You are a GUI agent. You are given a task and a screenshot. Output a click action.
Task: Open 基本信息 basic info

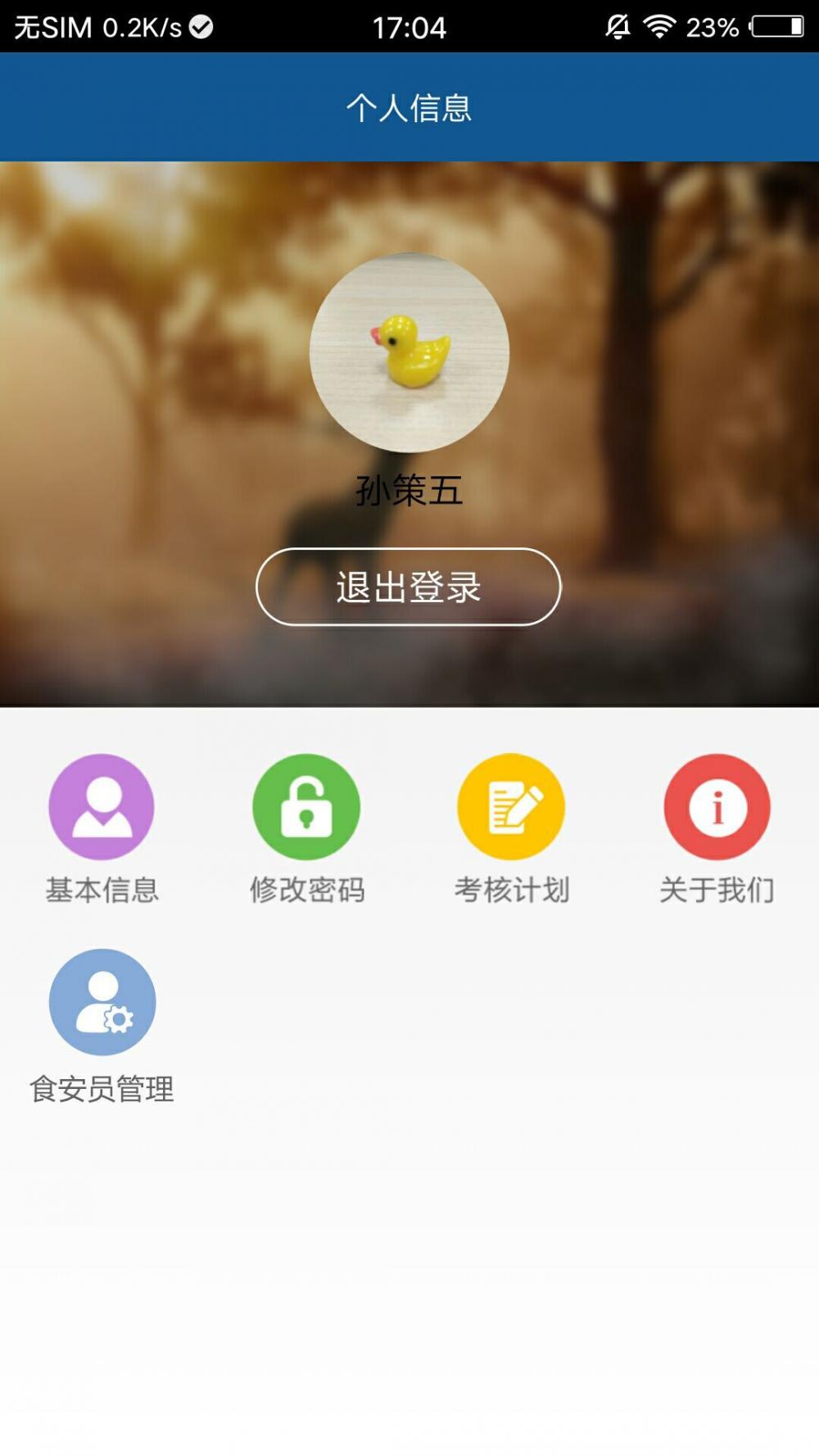102,828
